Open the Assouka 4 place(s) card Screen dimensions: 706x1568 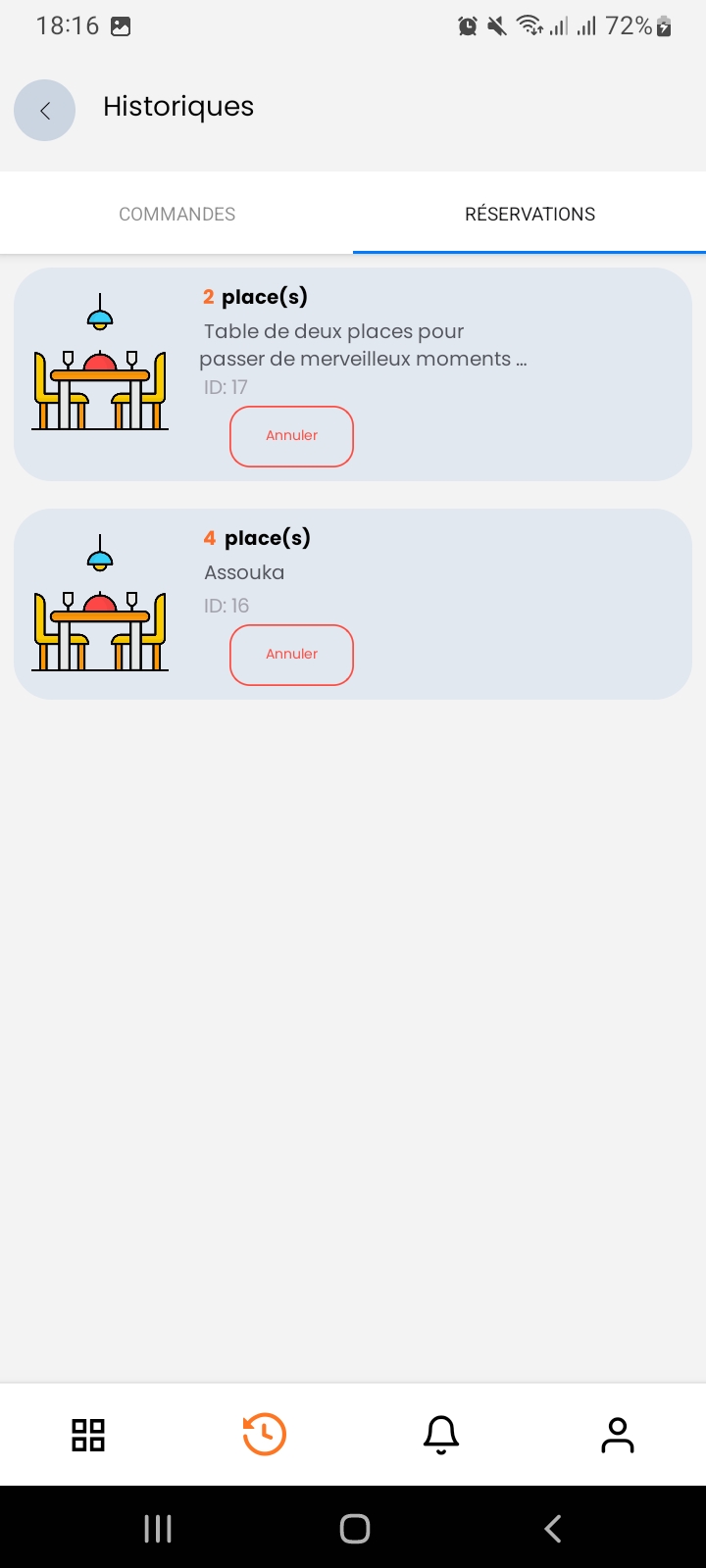490,568
